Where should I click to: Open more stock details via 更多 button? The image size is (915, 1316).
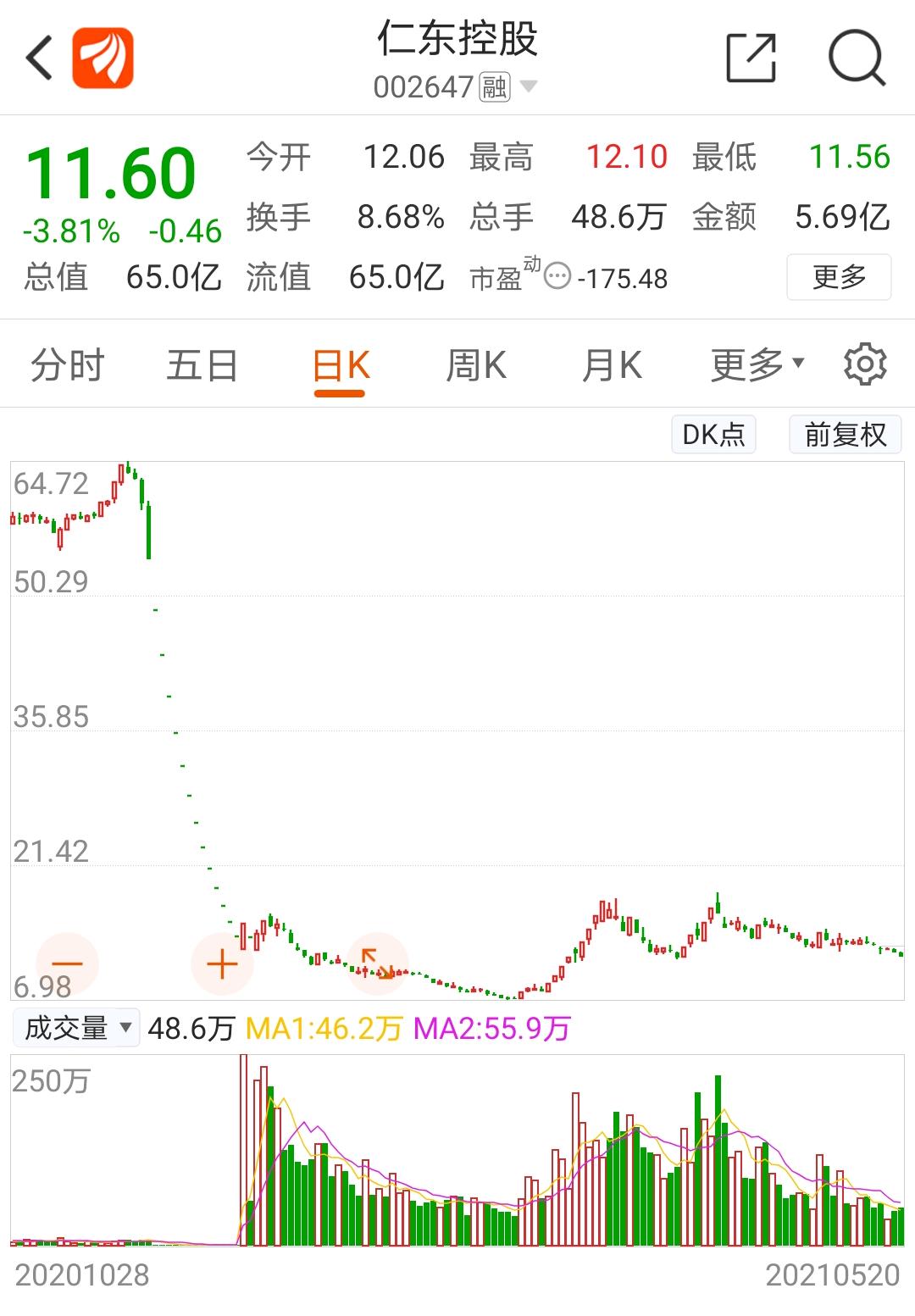tap(839, 276)
